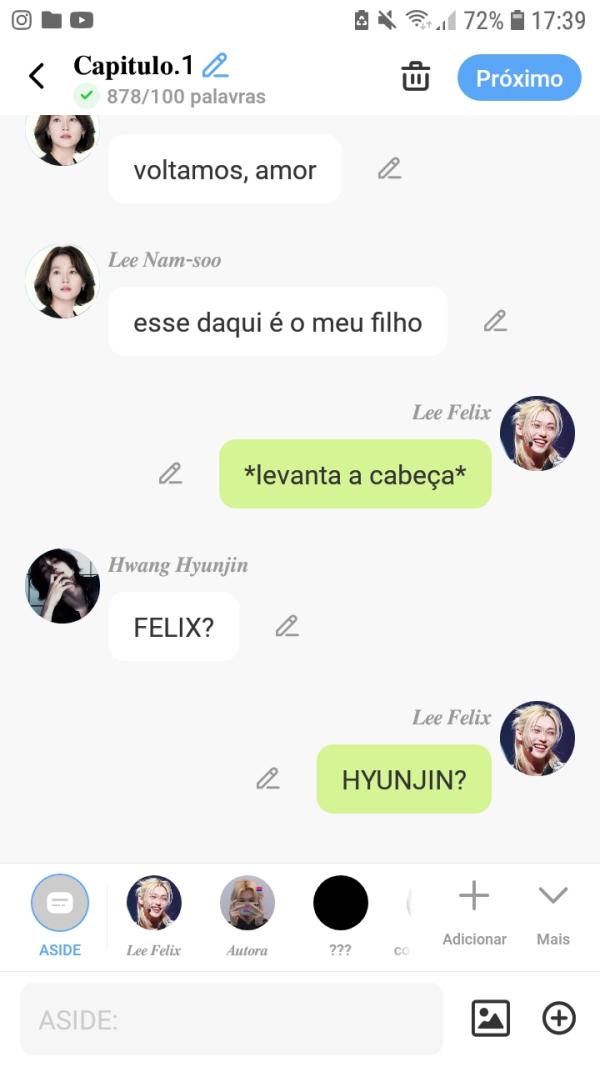
Task: Edit the message "voltamos, amor"
Action: coord(389,169)
